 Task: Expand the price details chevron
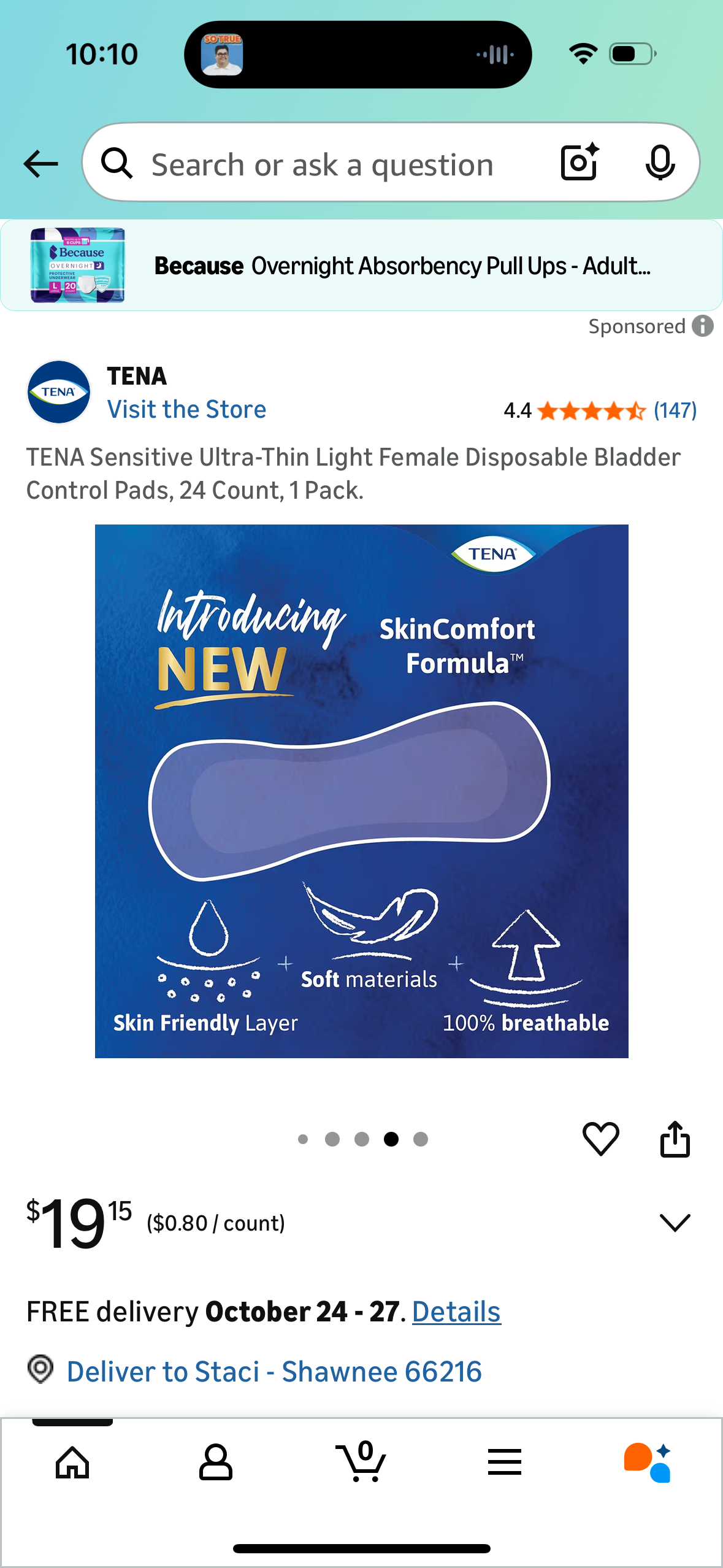[x=675, y=1222]
